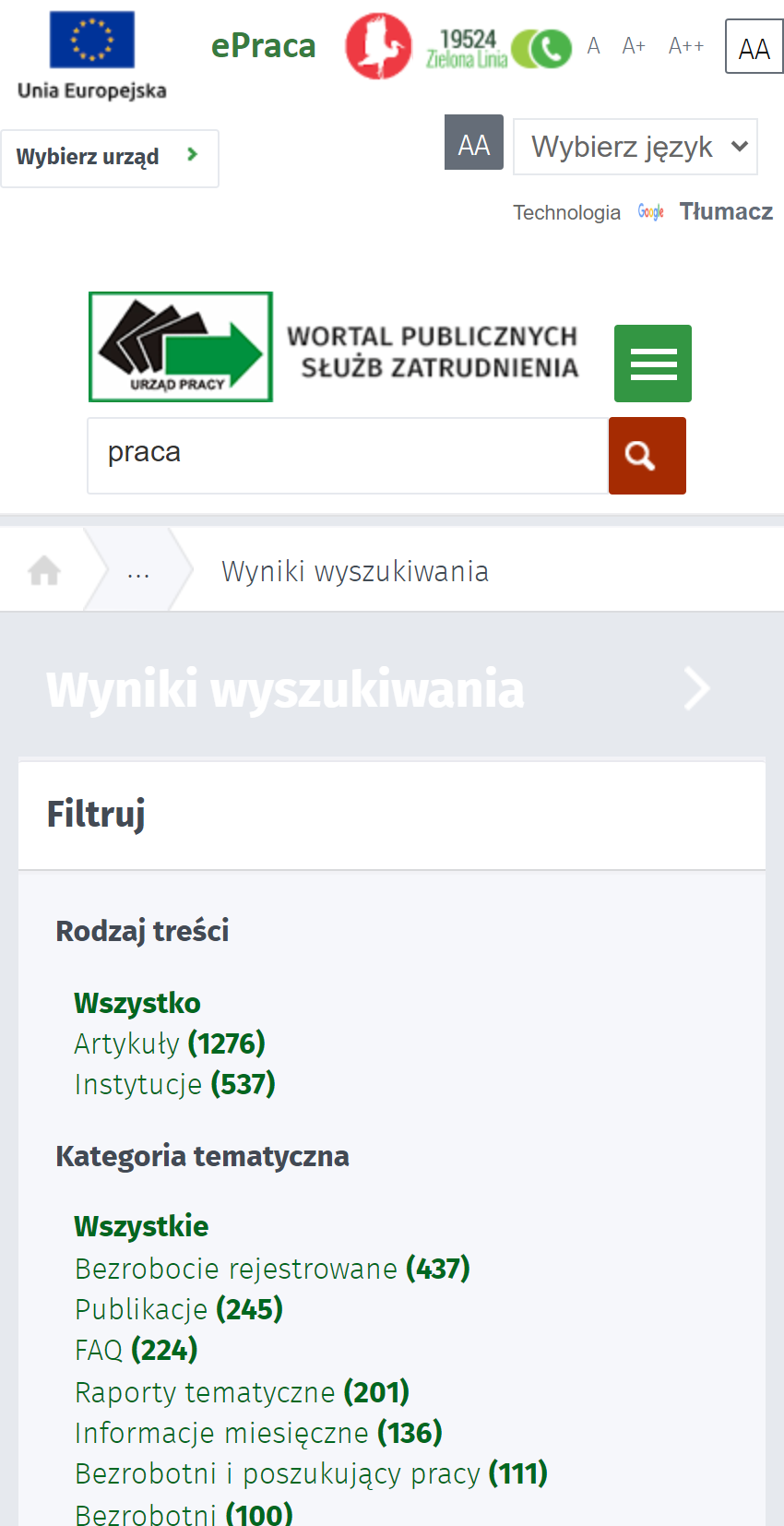784x1526 pixels.
Task: Increase font size with A++ button
Action: tap(685, 44)
